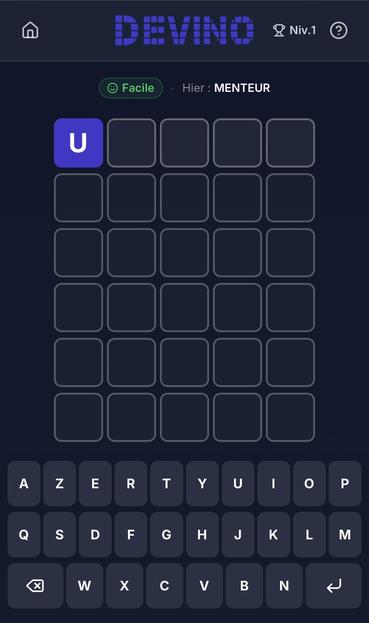Screen dimensions: 369x623
Task: Type the letter E key
Action: tap(95, 484)
